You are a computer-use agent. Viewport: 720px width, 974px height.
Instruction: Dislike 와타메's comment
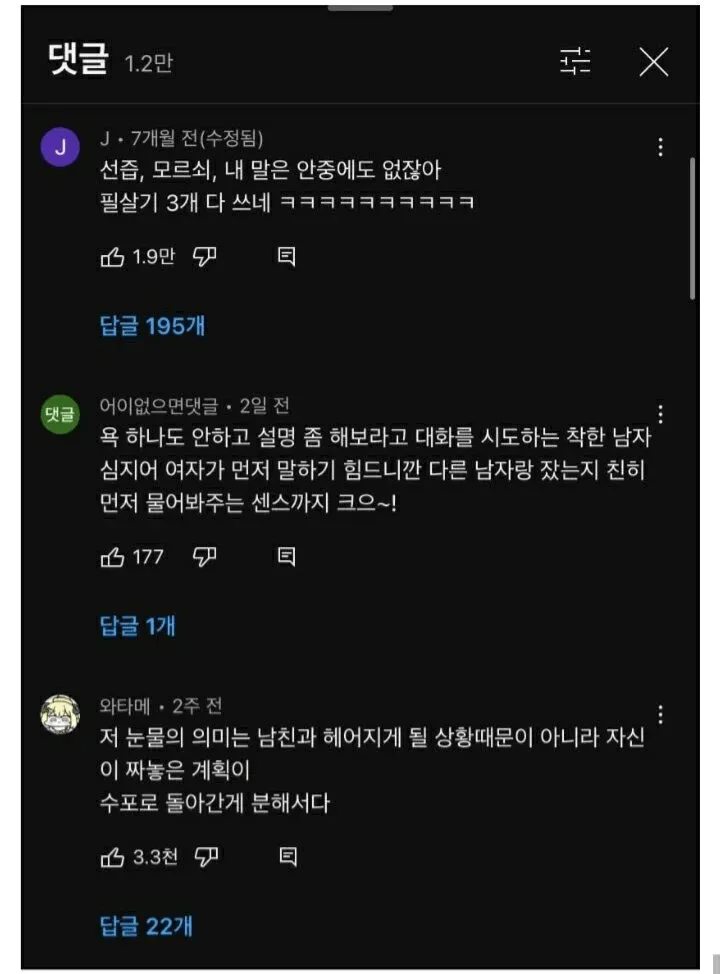[206, 857]
